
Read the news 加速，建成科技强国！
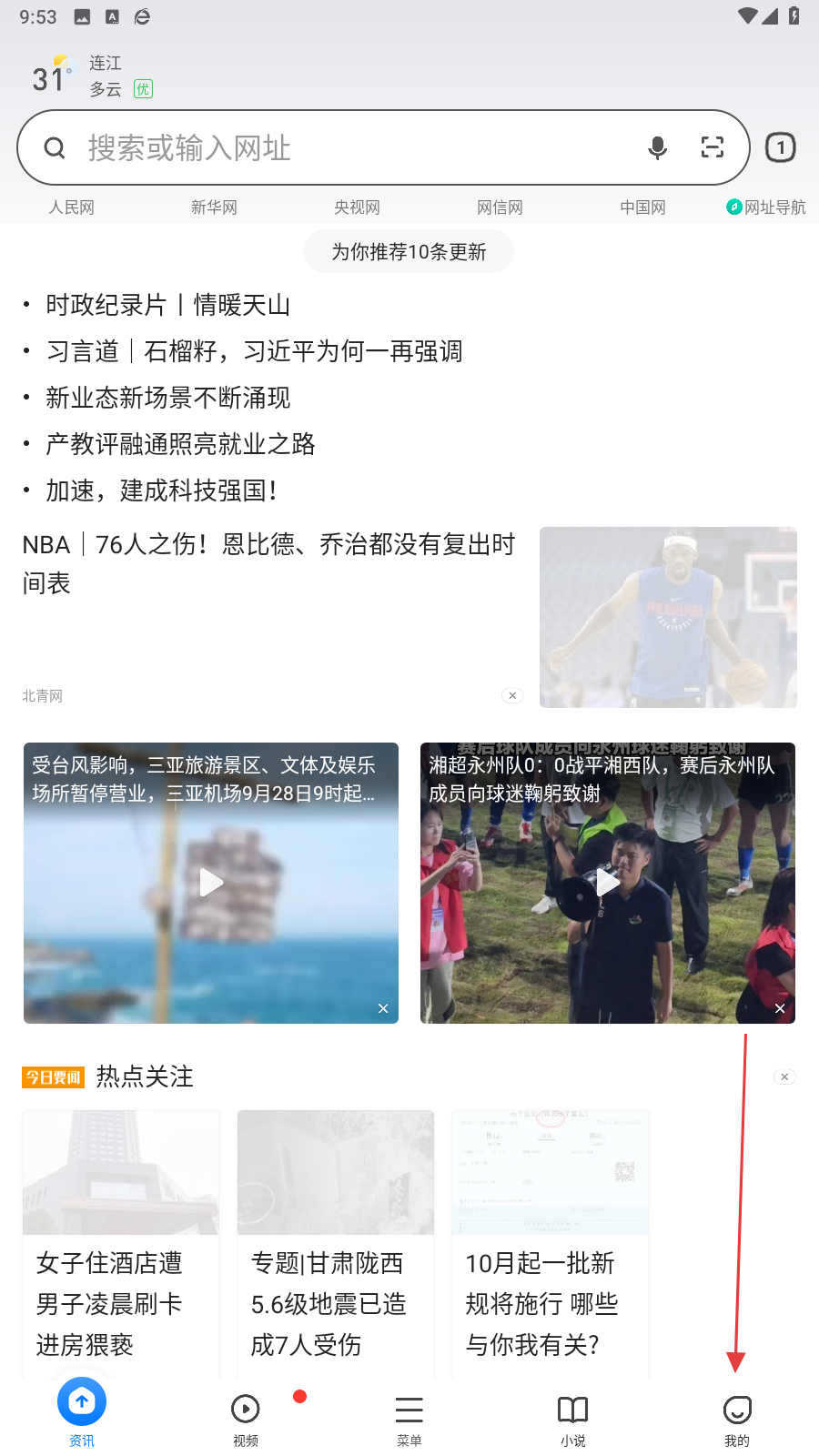tap(162, 490)
